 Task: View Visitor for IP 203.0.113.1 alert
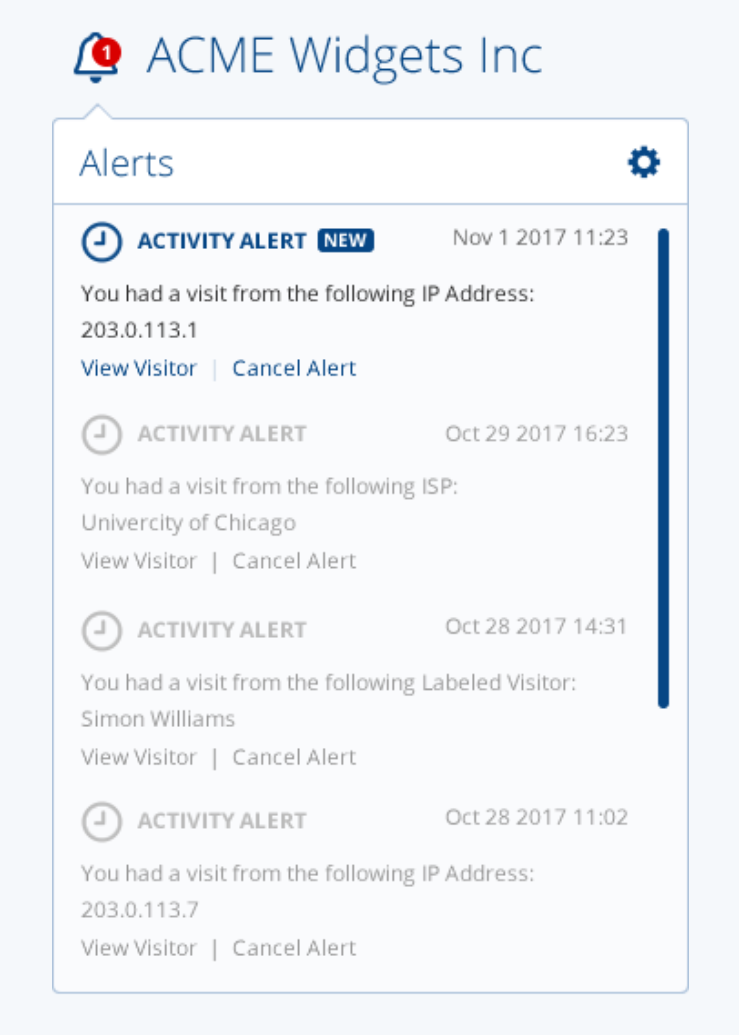pos(139,368)
